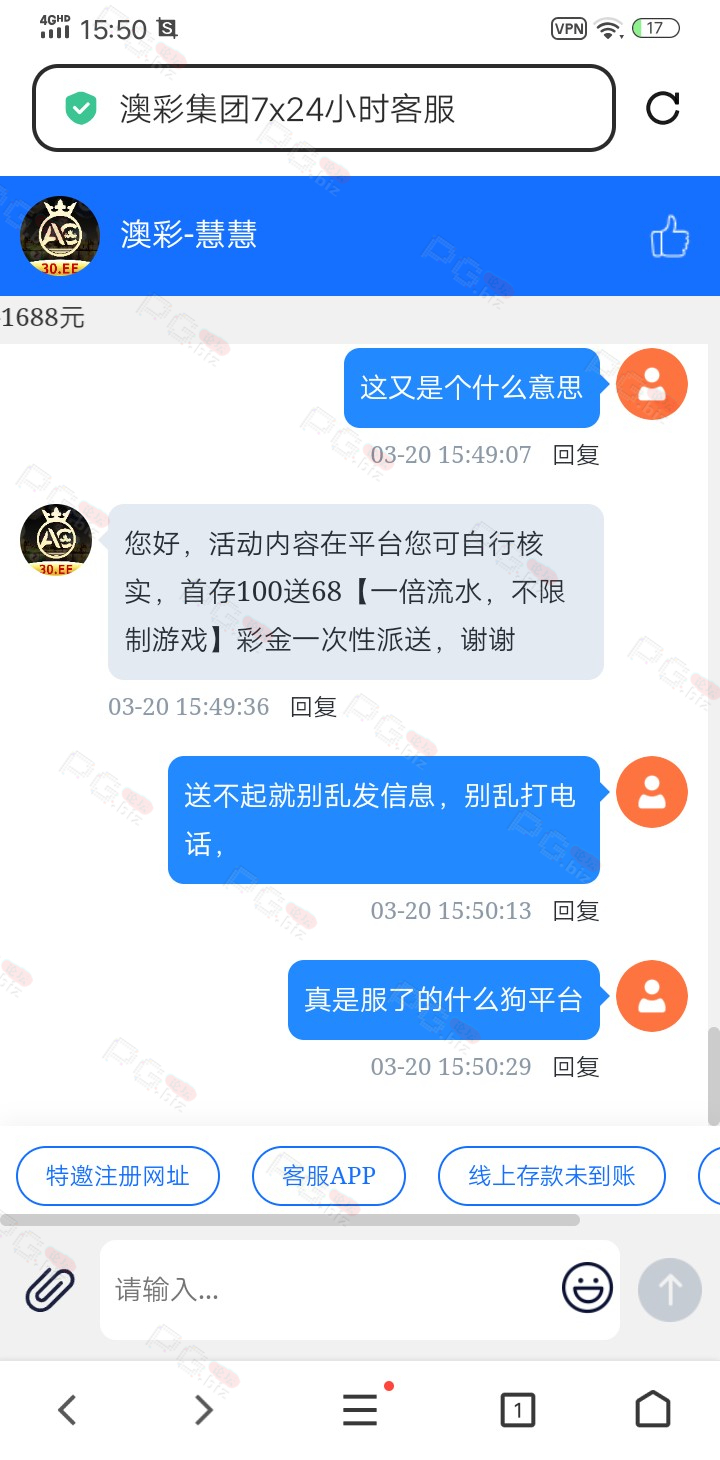720x1460 pixels.
Task: View open browser tabs
Action: (517, 1411)
